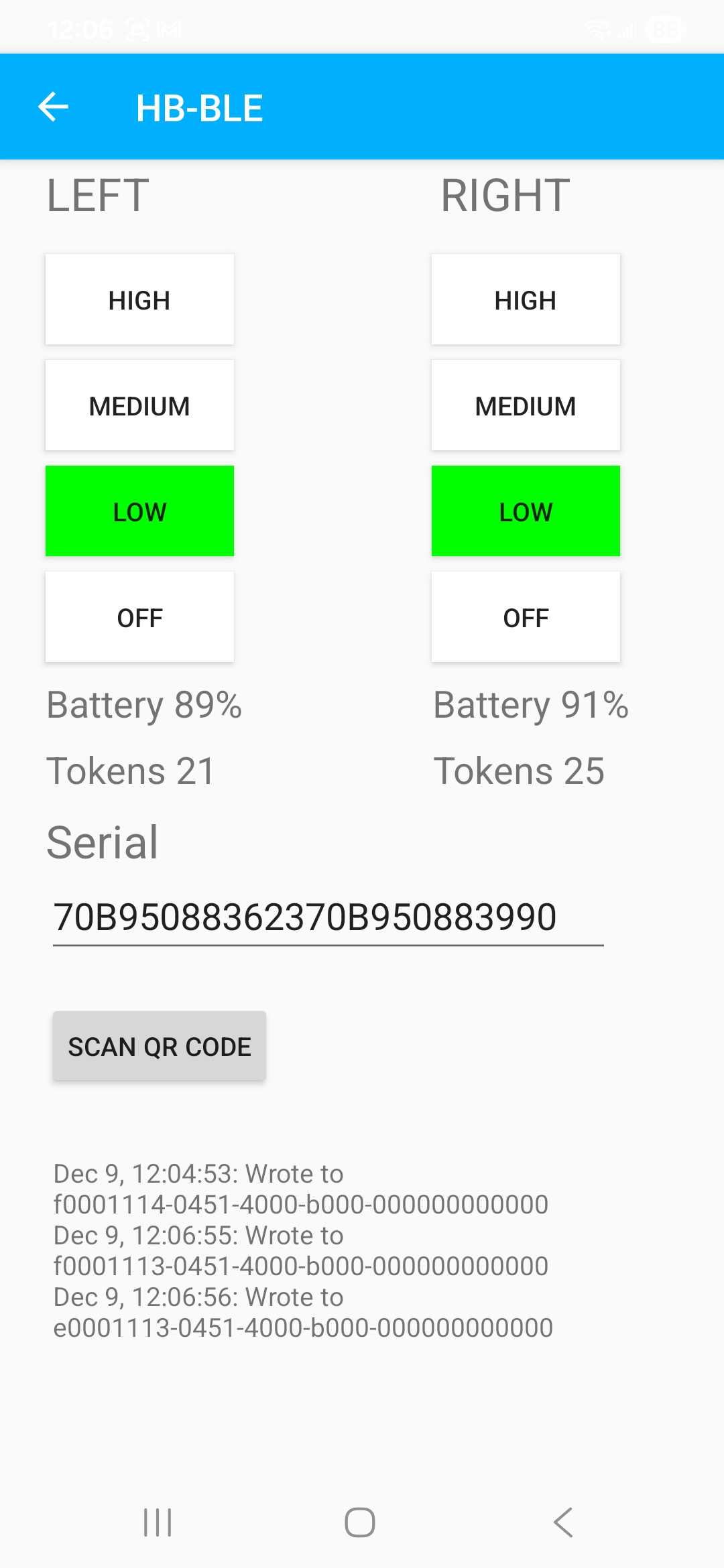Tap SCAN QR CODE button
This screenshot has height=1568, width=724.
[x=160, y=1046]
